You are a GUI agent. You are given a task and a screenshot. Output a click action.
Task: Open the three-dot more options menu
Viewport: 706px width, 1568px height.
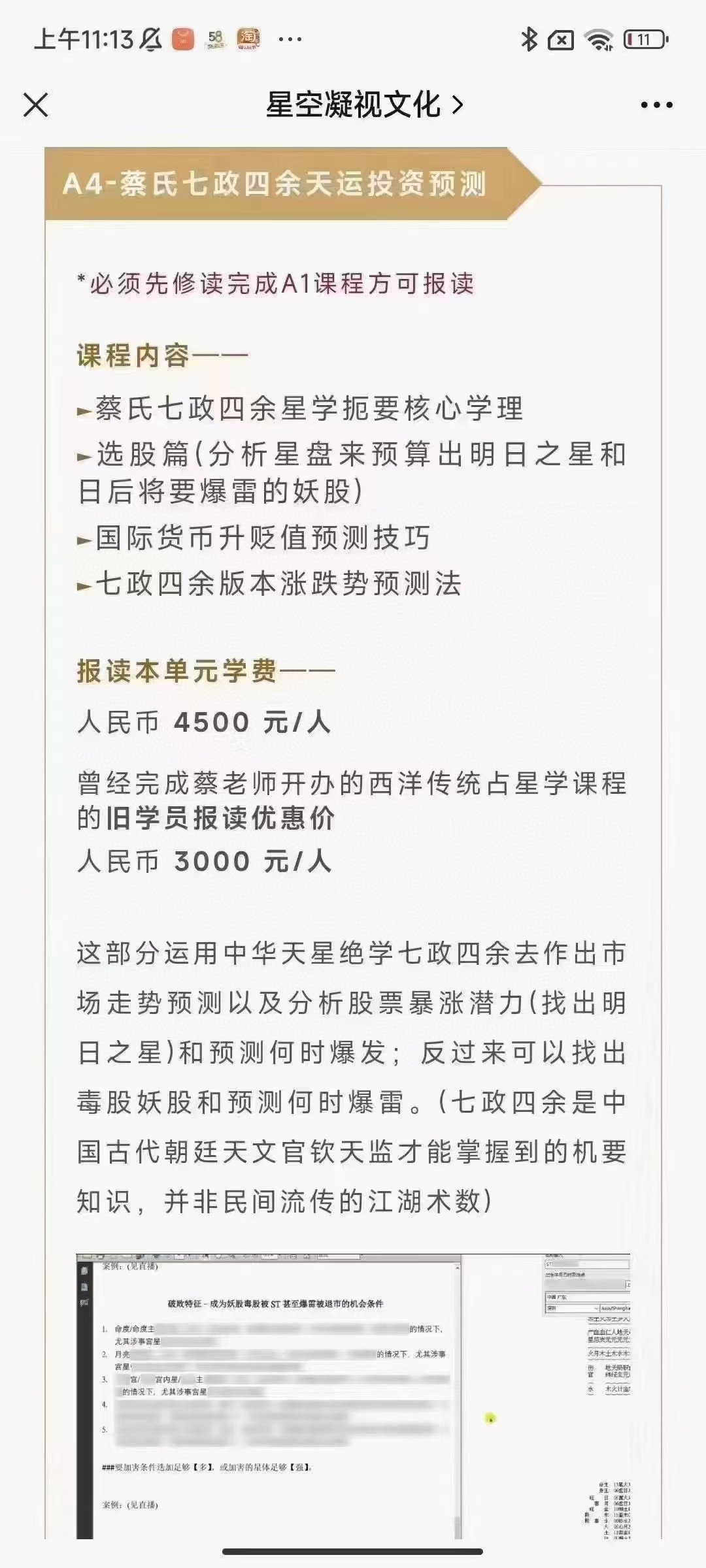tap(656, 105)
